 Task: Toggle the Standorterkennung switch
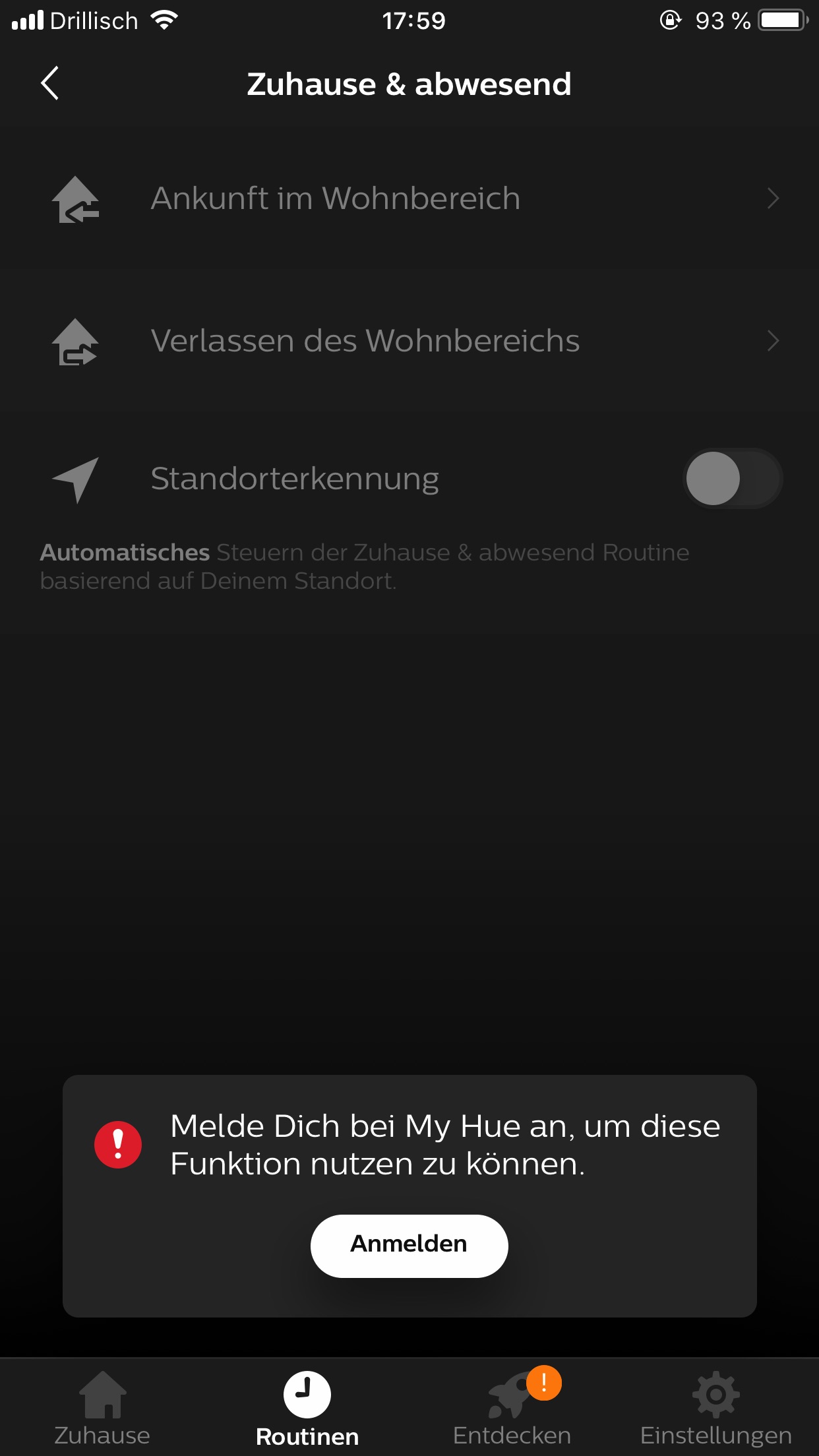pyautogui.click(x=732, y=478)
